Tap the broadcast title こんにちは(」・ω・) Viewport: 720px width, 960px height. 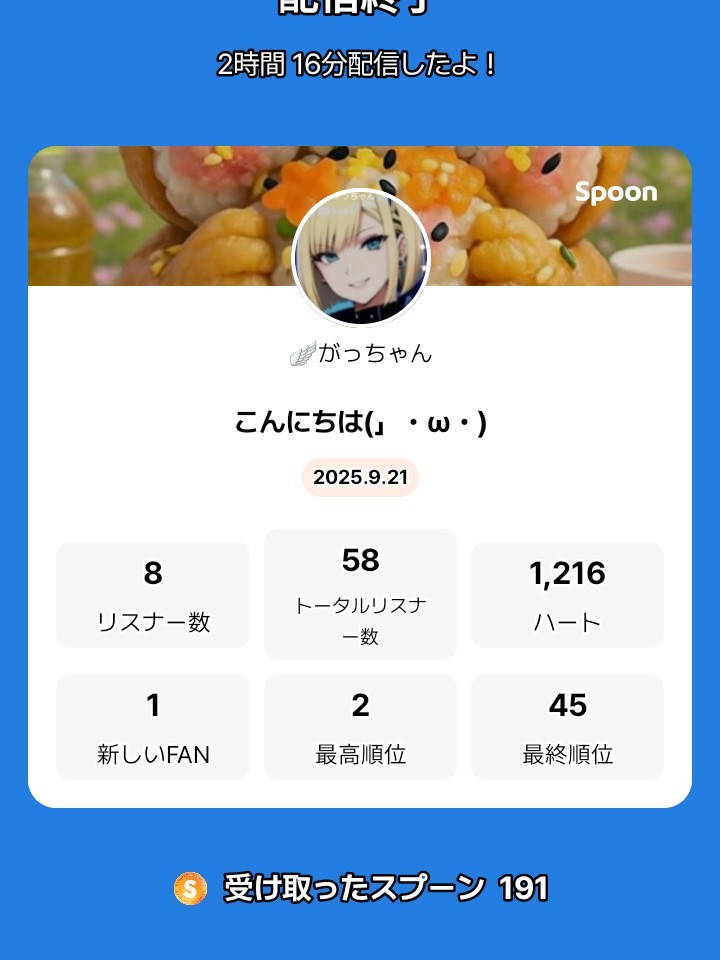point(360,422)
